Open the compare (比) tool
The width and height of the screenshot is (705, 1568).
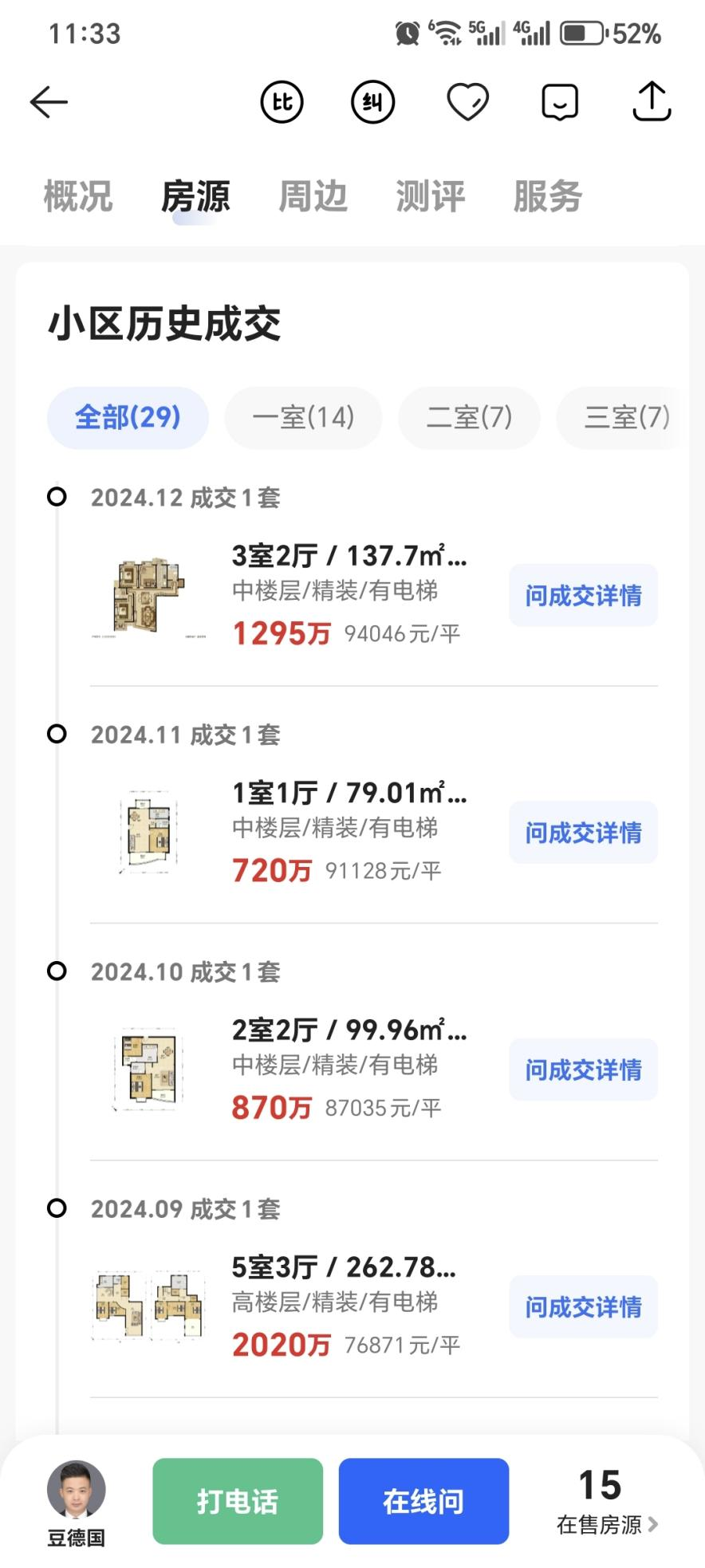pos(282,101)
